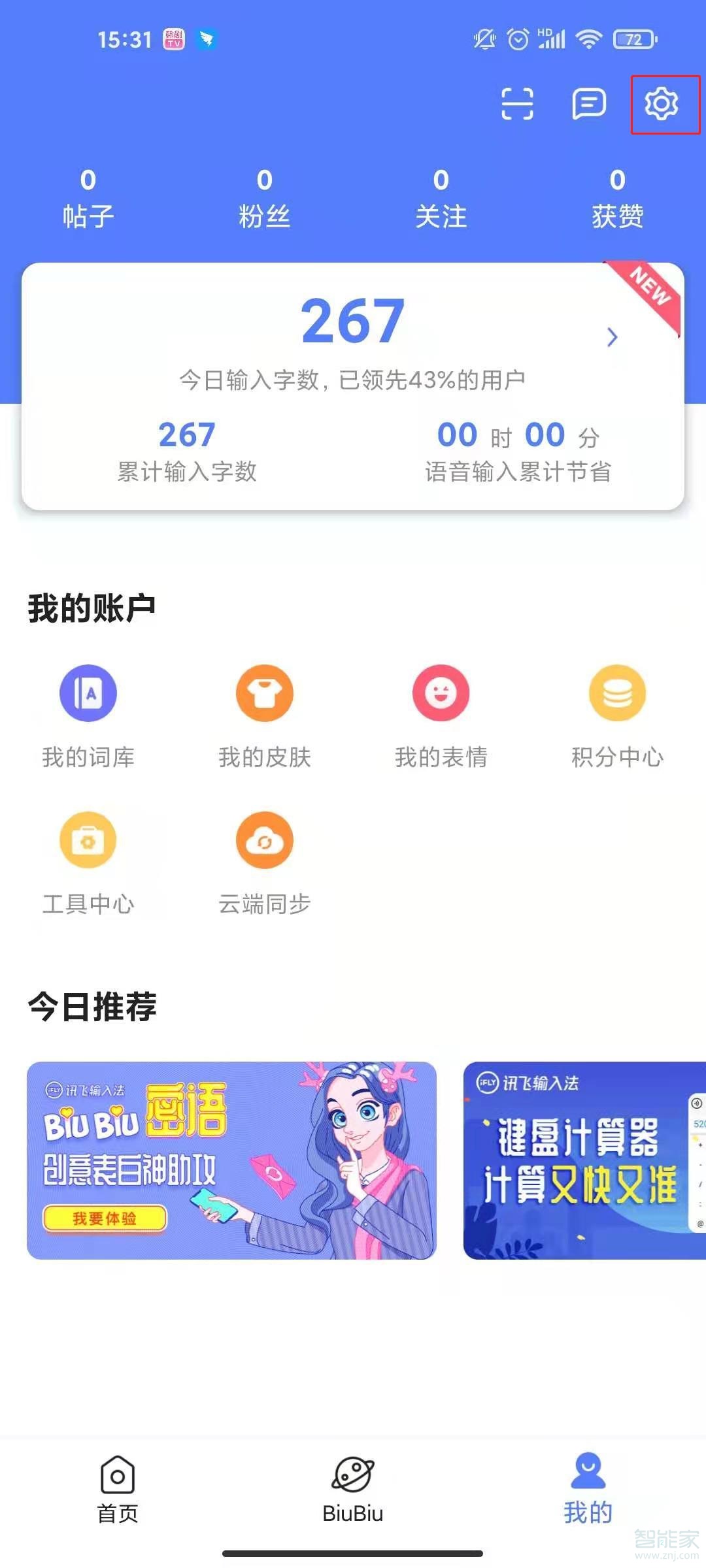
Task: View your 帖子 (posts) count
Action: pyautogui.click(x=88, y=196)
